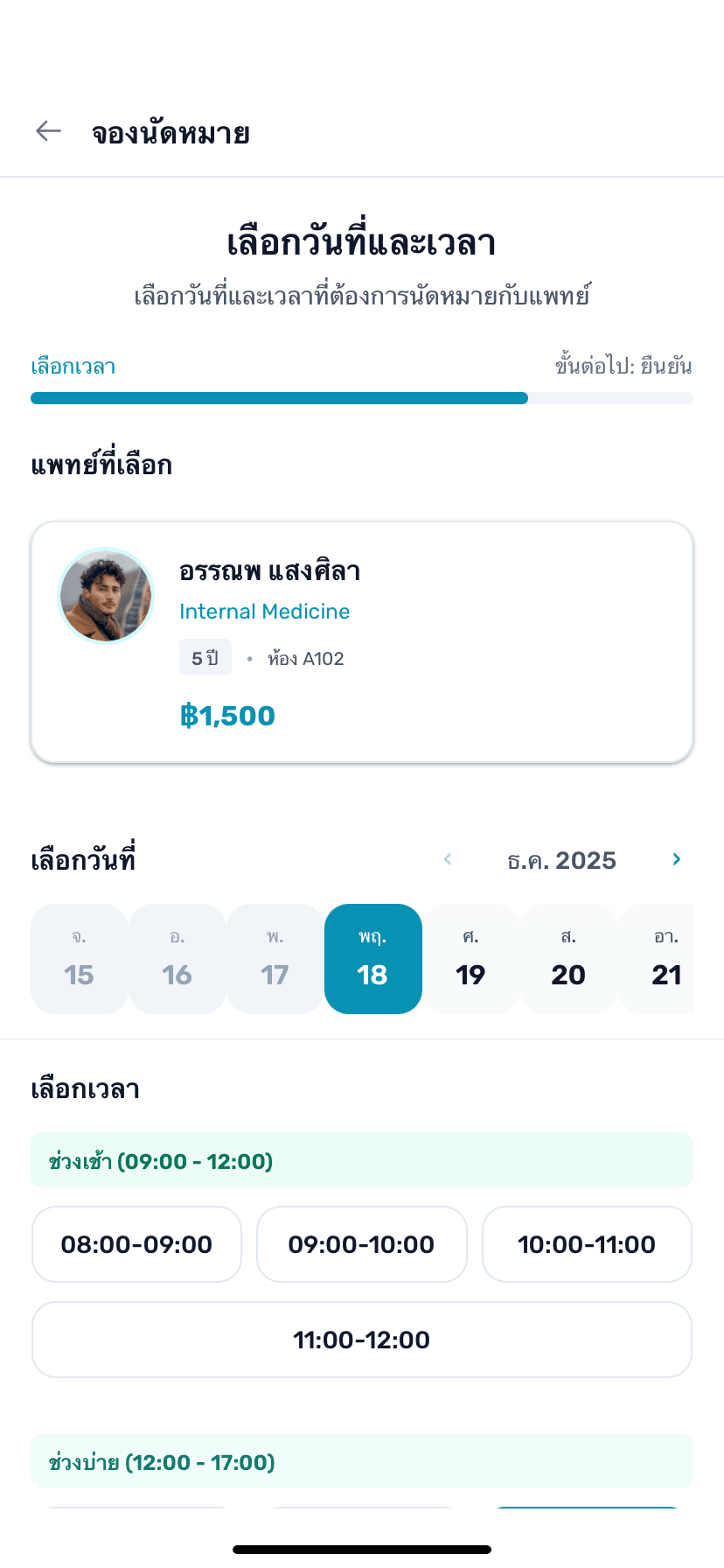This screenshot has height=1568, width=724.
Task: Go to the next month
Action: (x=676, y=859)
